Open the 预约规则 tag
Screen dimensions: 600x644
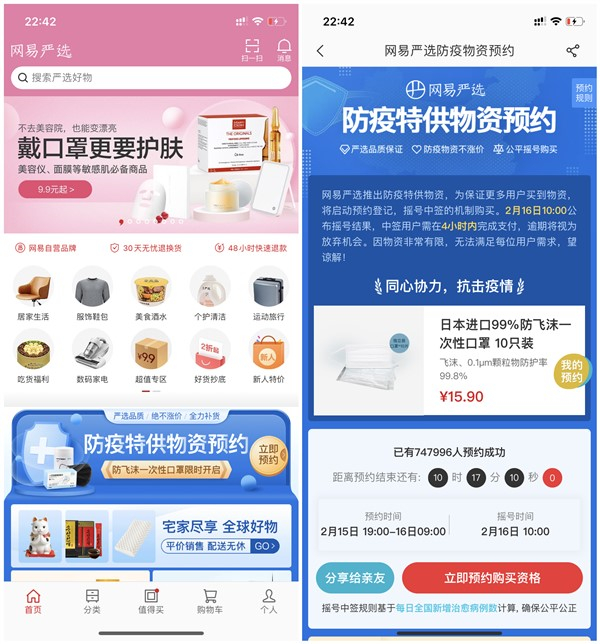[584, 93]
